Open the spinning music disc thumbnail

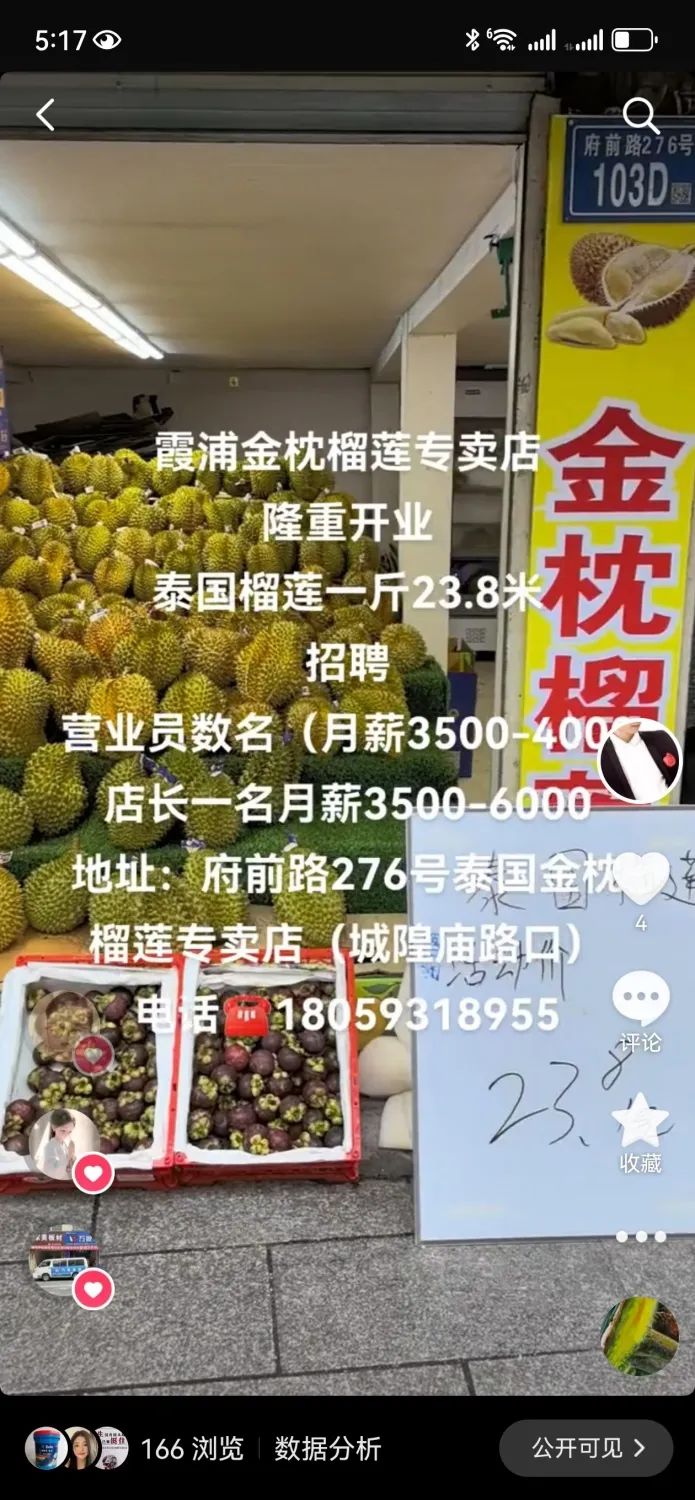click(640, 1337)
